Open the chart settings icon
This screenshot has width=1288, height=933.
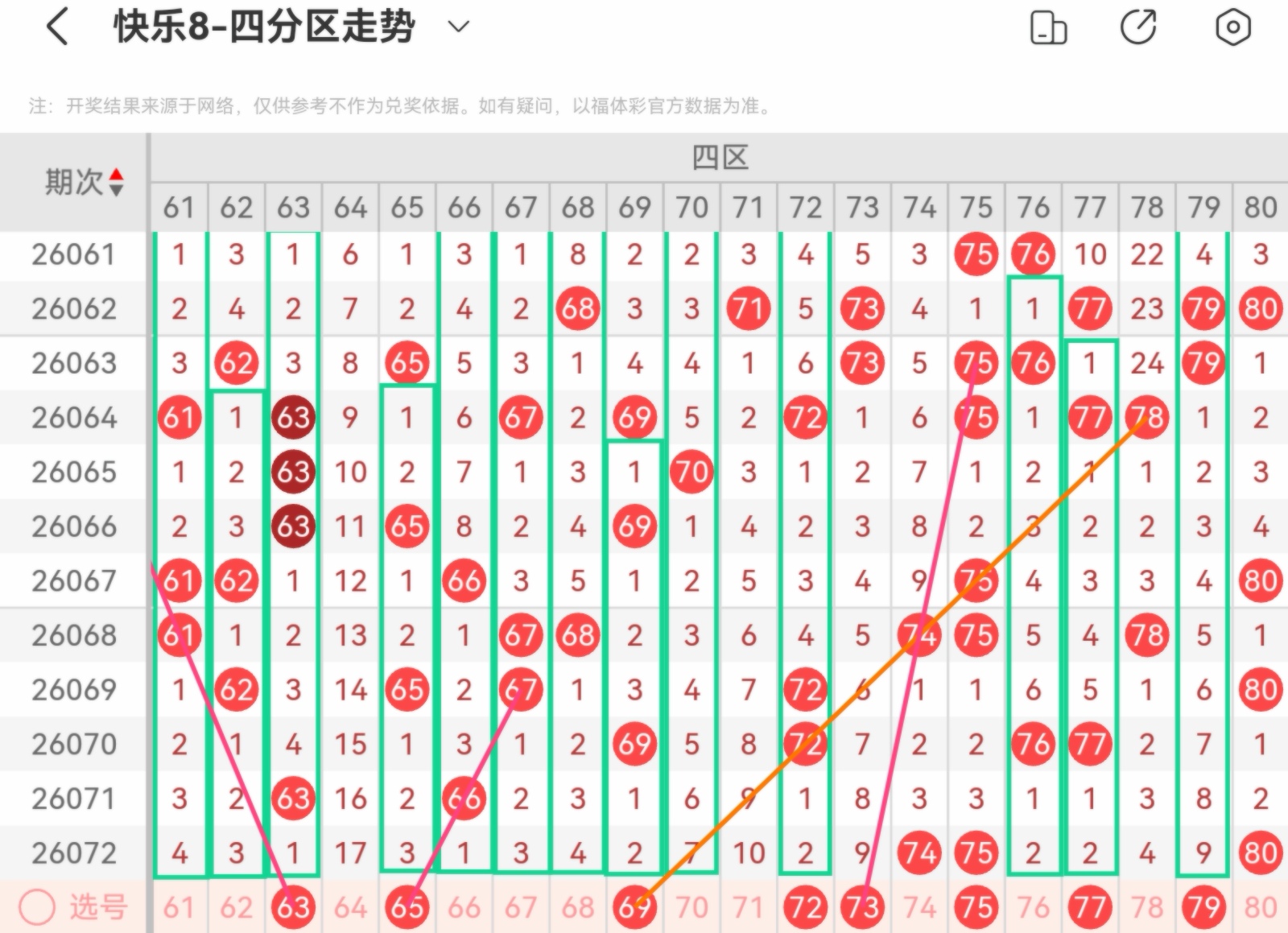click(x=1232, y=27)
